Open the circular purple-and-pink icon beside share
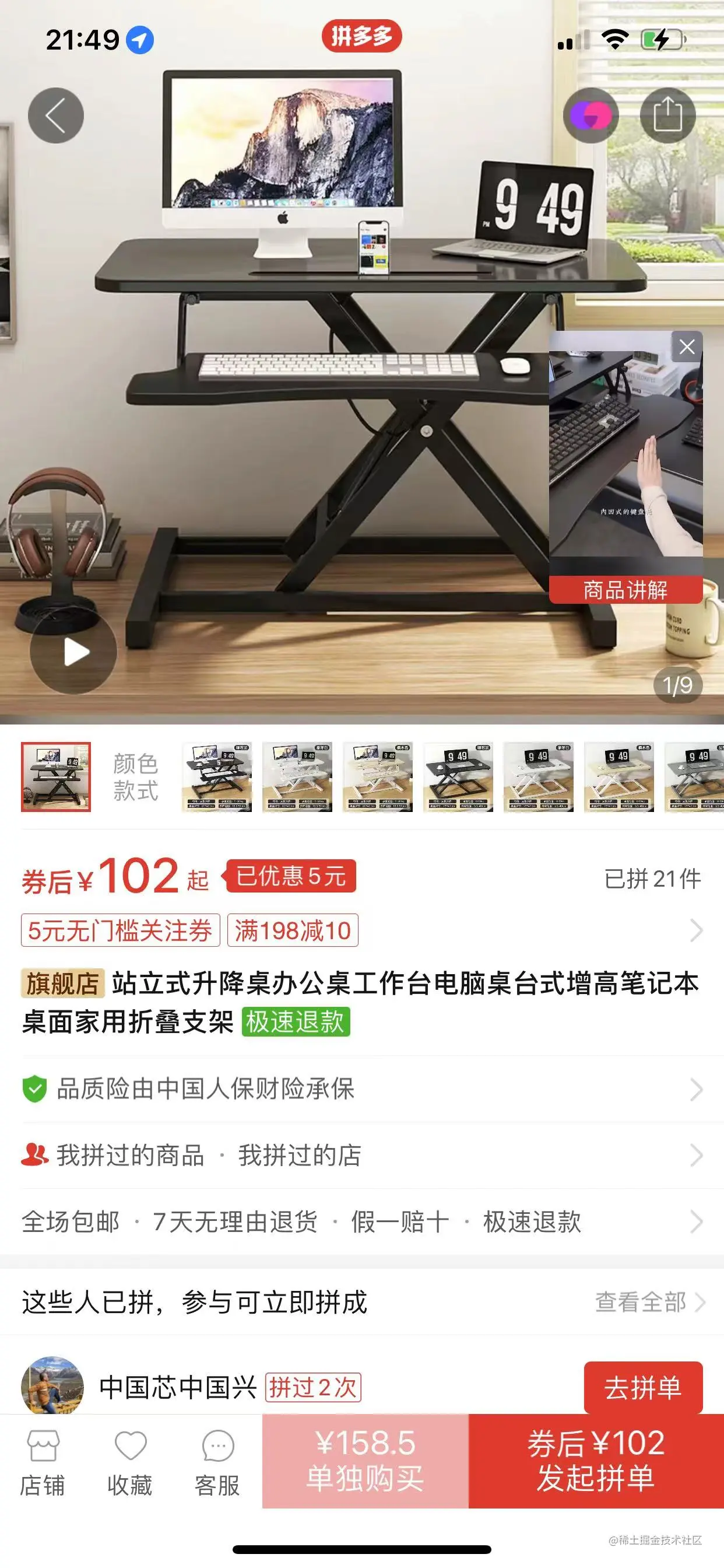The height and width of the screenshot is (1568, 724). [x=591, y=116]
